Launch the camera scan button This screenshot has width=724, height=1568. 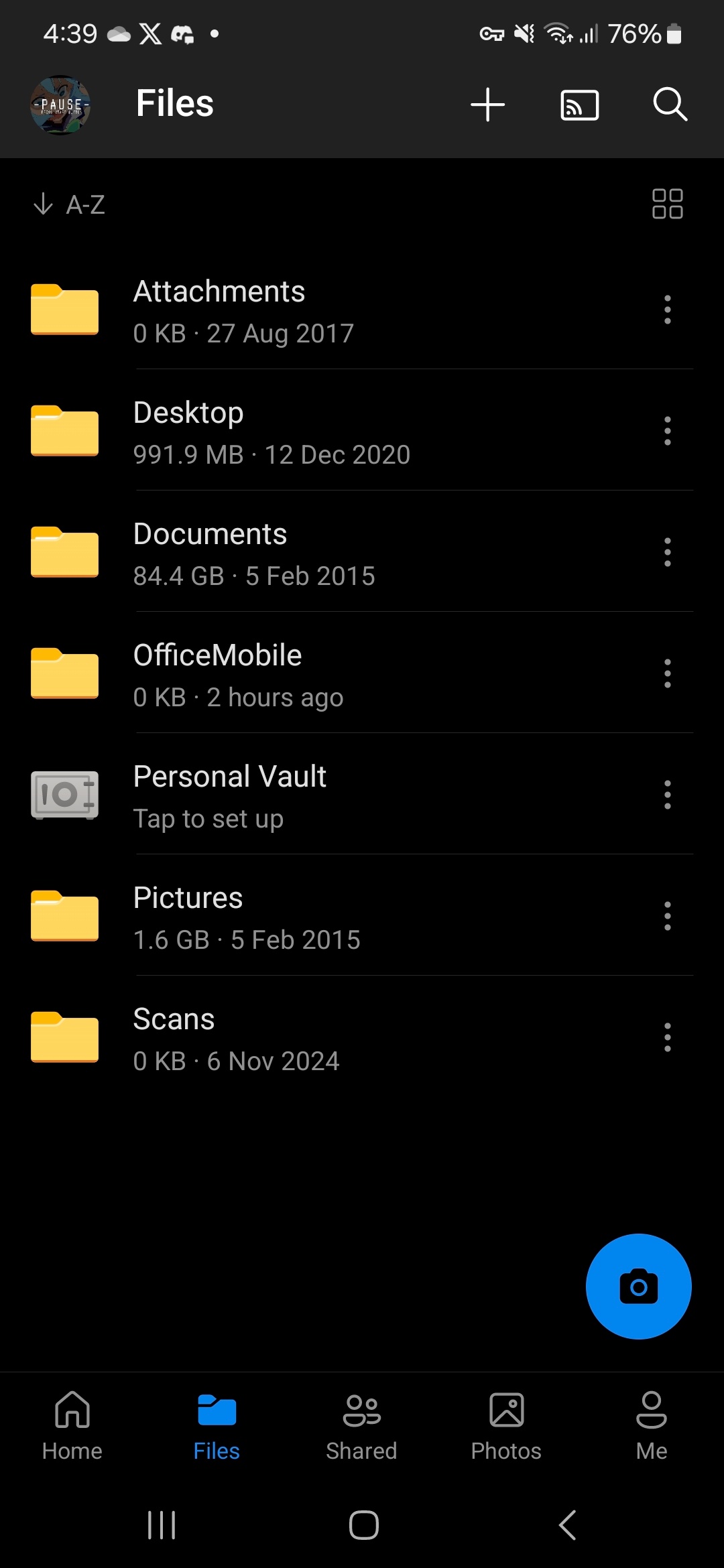pyautogui.click(x=638, y=1287)
